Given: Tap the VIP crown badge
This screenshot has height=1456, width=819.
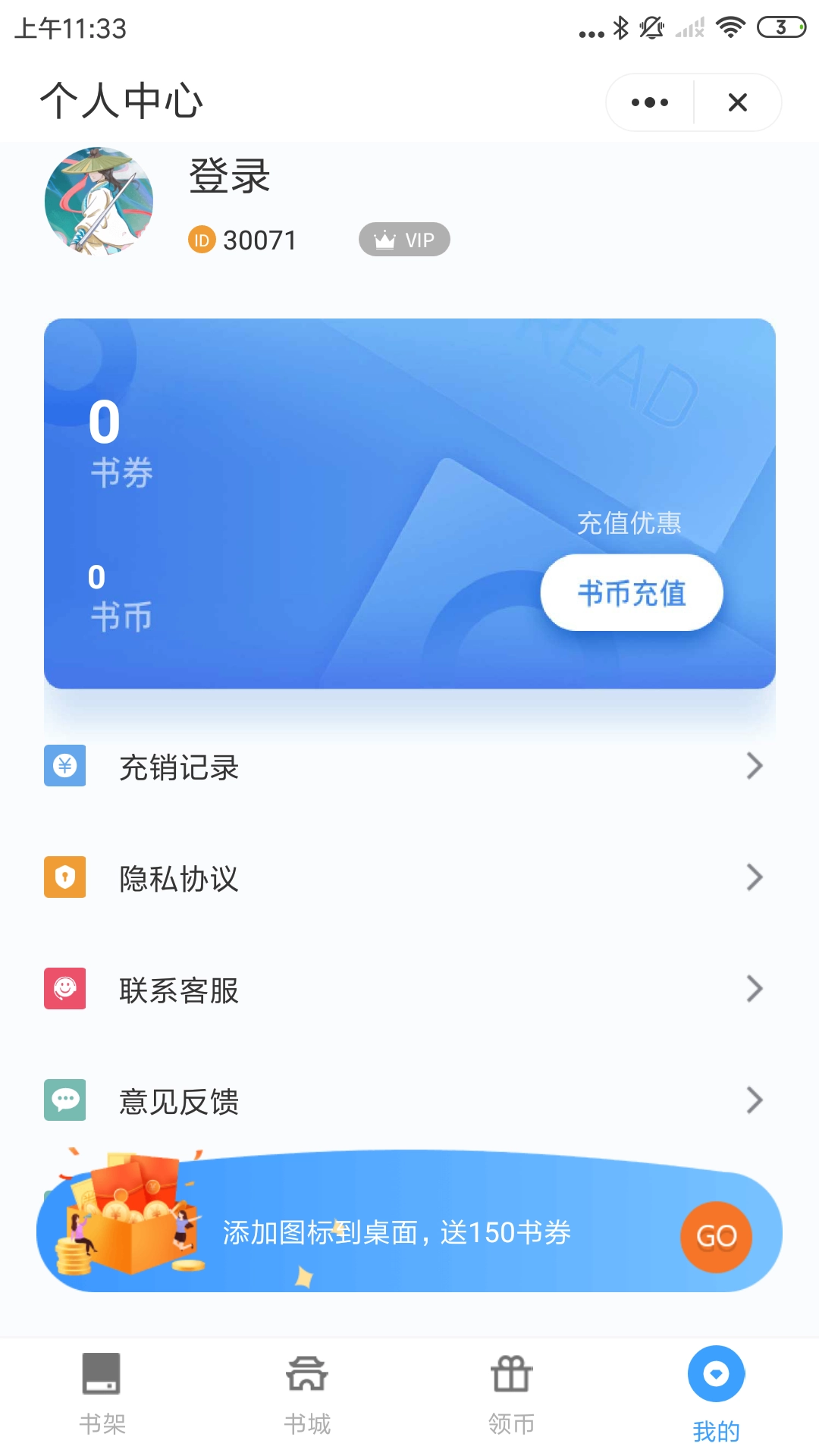Looking at the screenshot, I should click(x=404, y=239).
